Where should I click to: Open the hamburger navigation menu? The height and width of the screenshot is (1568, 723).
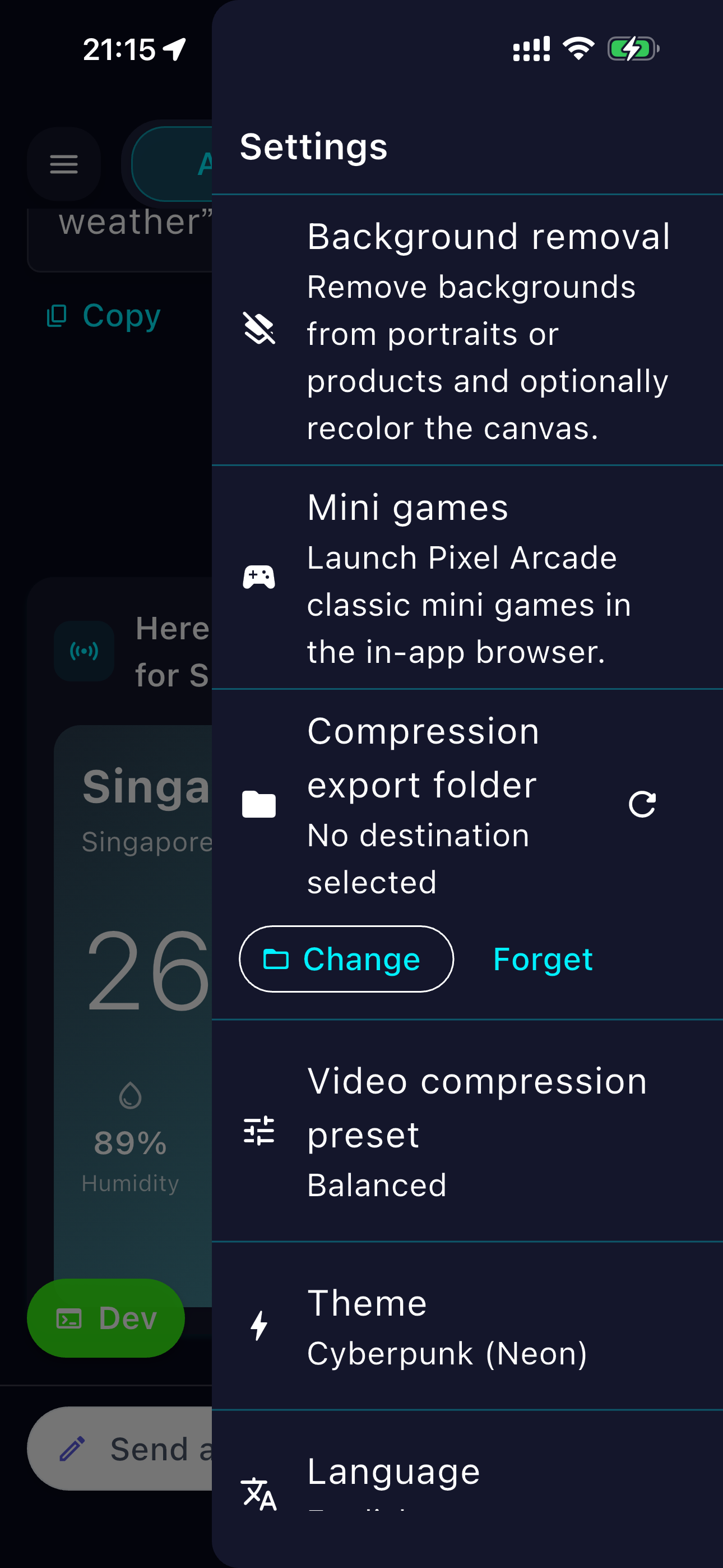click(x=63, y=164)
